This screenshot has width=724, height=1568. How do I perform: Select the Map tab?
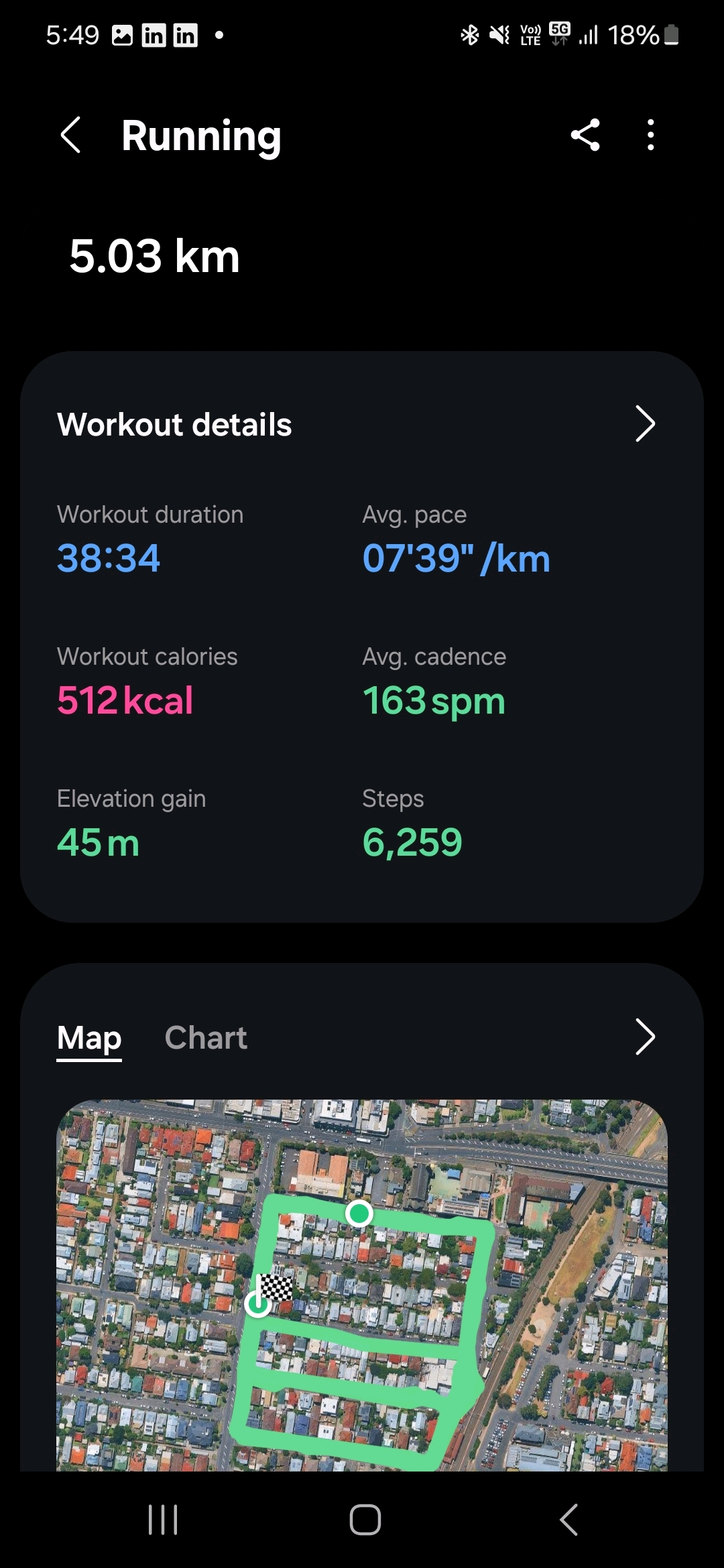pos(89,1038)
